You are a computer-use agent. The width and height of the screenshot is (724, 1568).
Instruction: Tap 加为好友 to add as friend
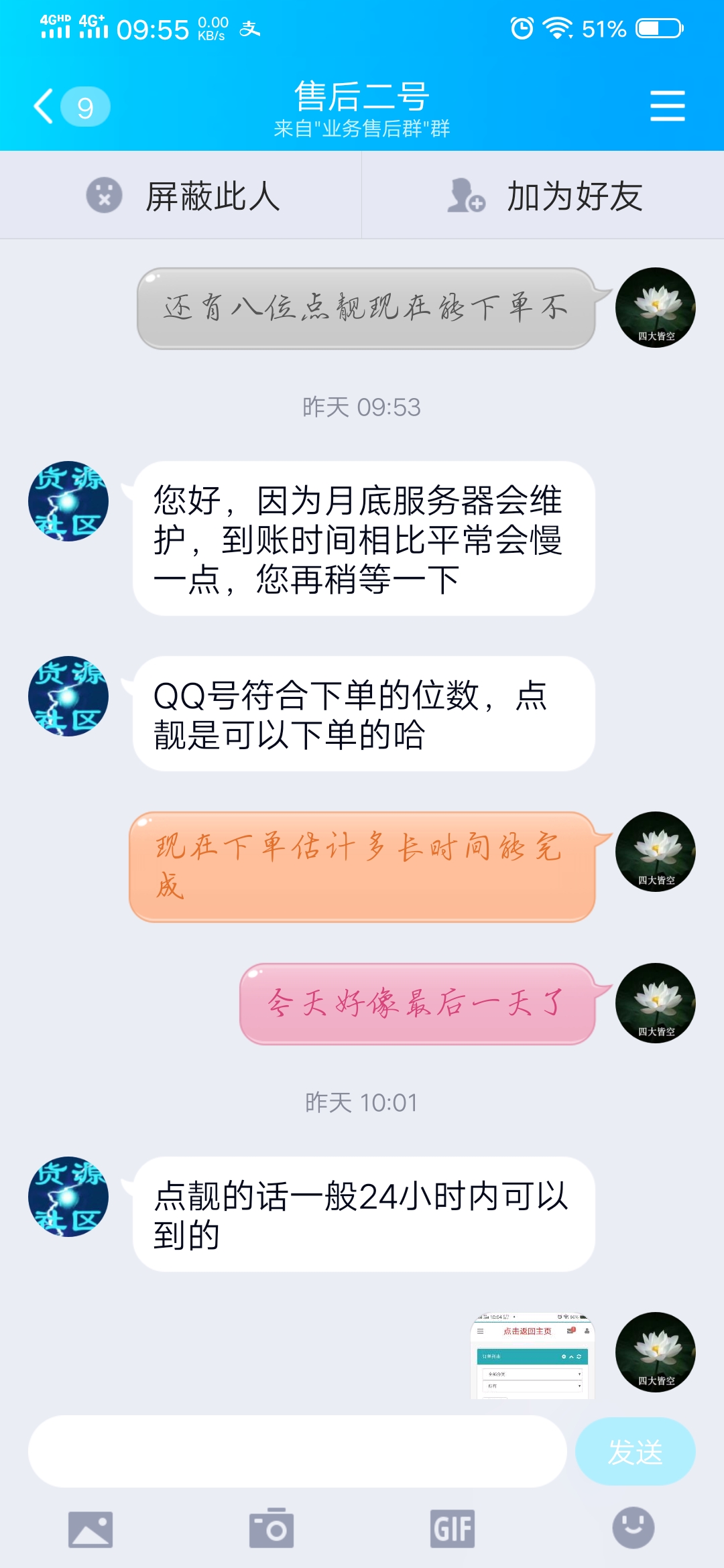[x=544, y=196]
